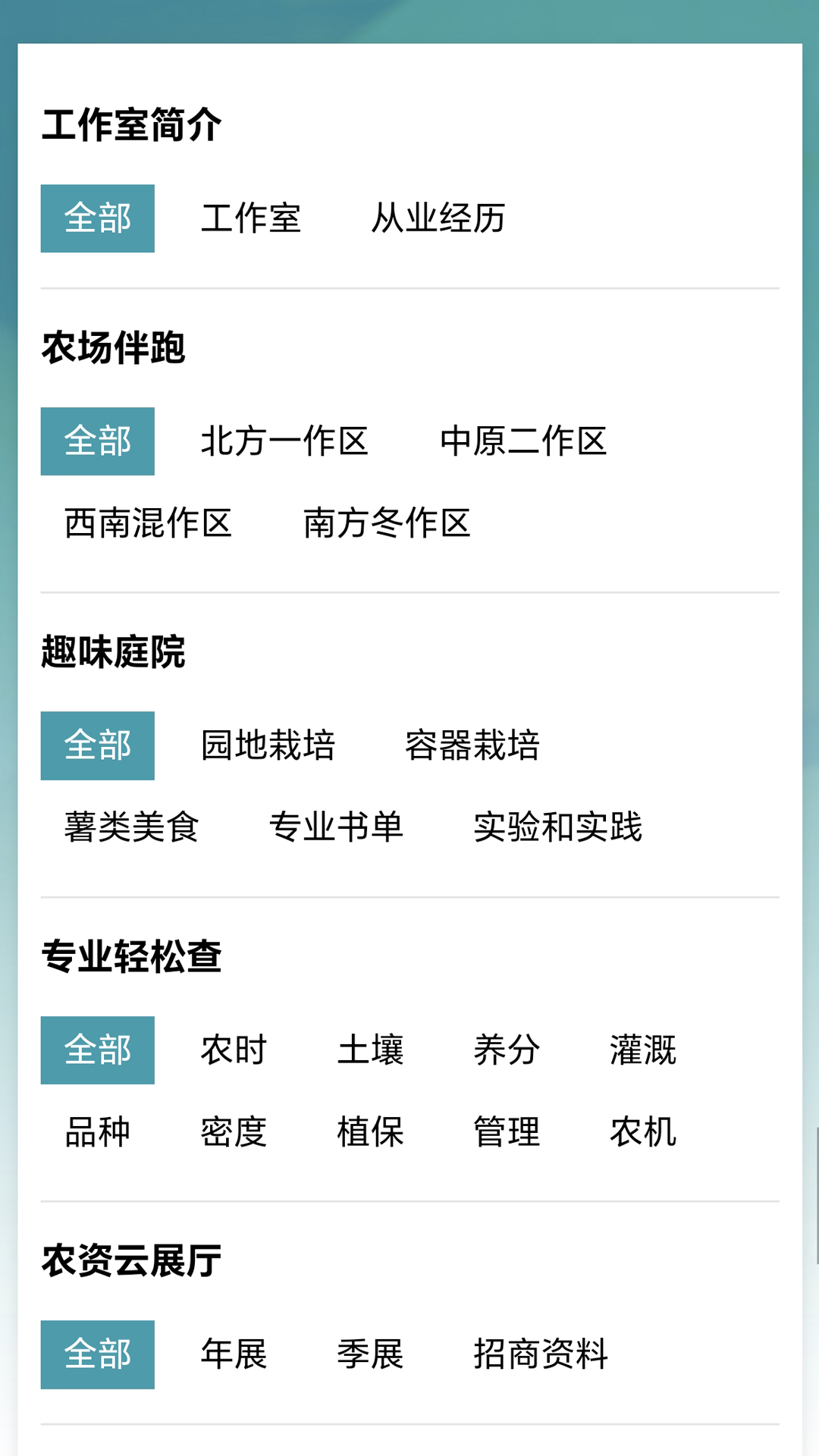Select the 年展 filter under 农资云展厅

coord(234,1355)
